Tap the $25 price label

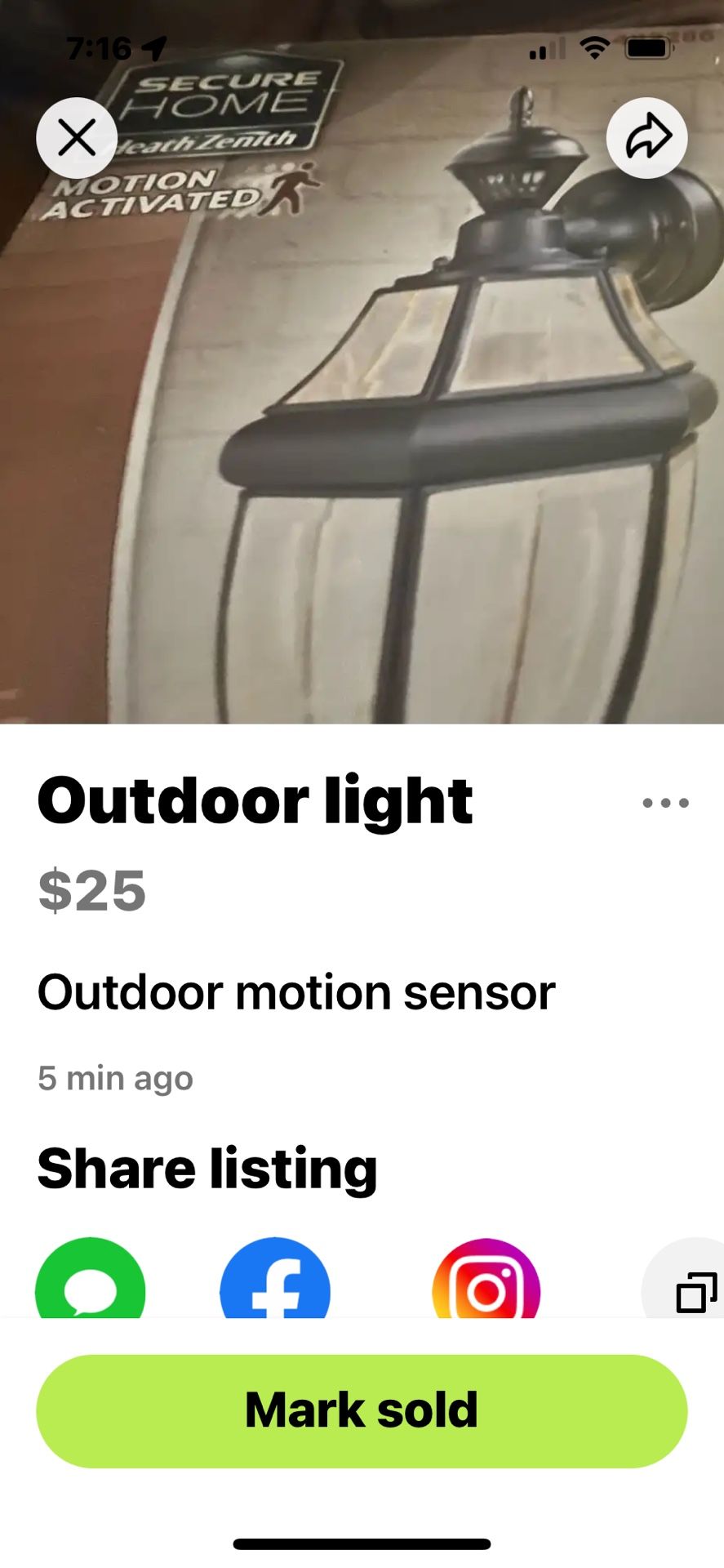coord(91,890)
